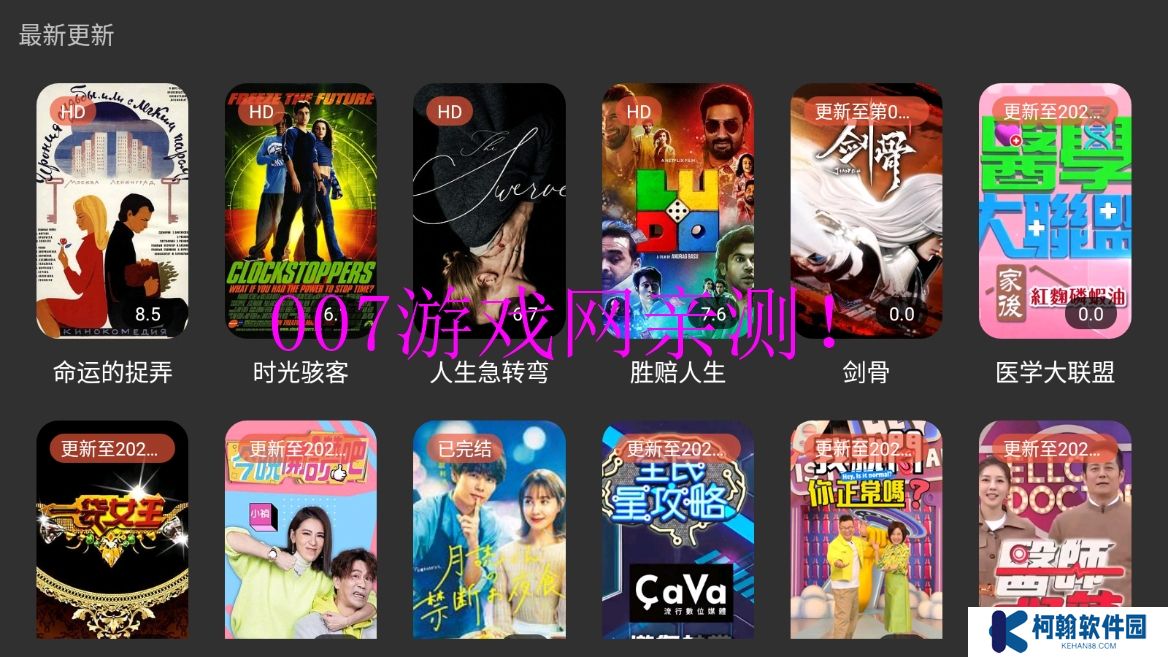1168x657 pixels.
Task: Select the 医学大联盟 show
Action: point(1054,210)
